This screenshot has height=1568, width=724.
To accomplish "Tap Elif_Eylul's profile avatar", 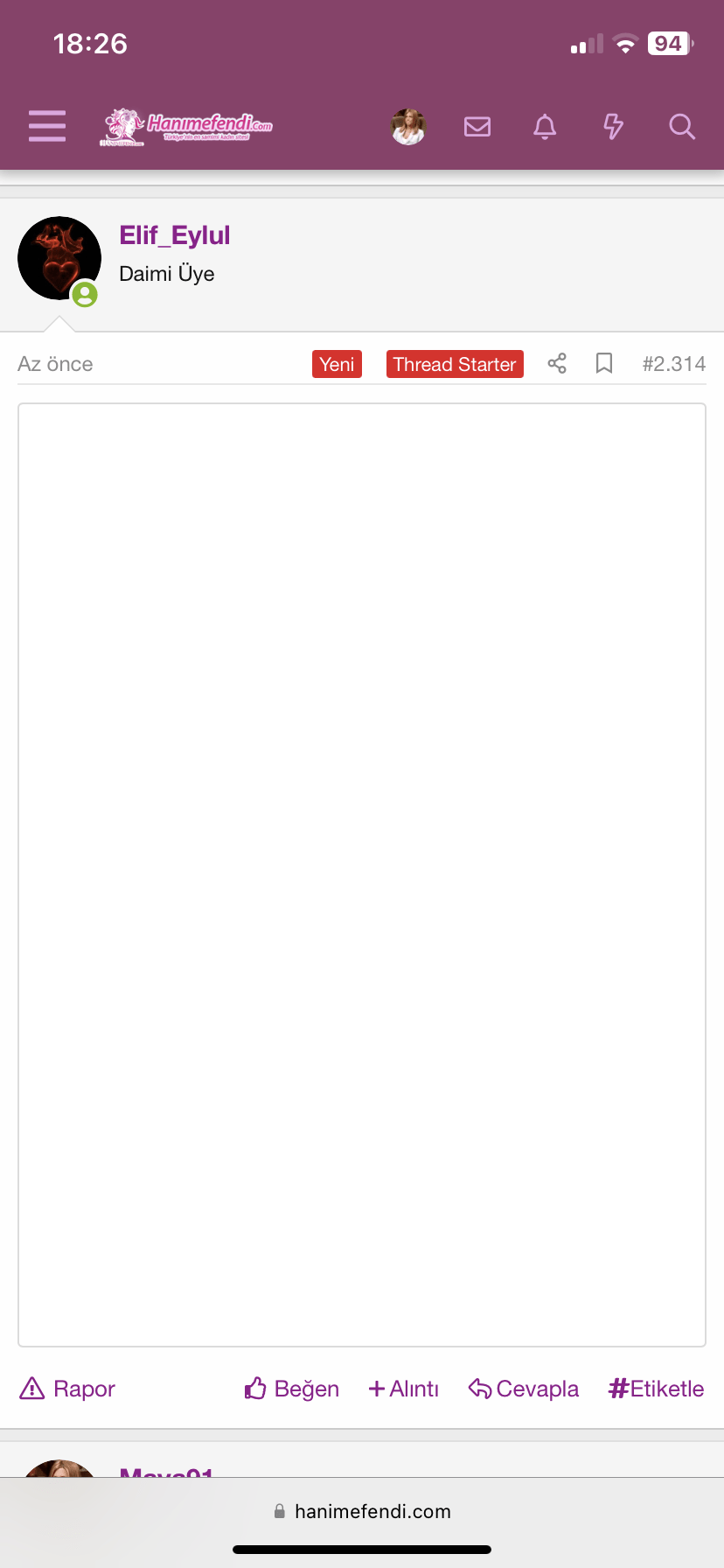I will [x=59, y=258].
